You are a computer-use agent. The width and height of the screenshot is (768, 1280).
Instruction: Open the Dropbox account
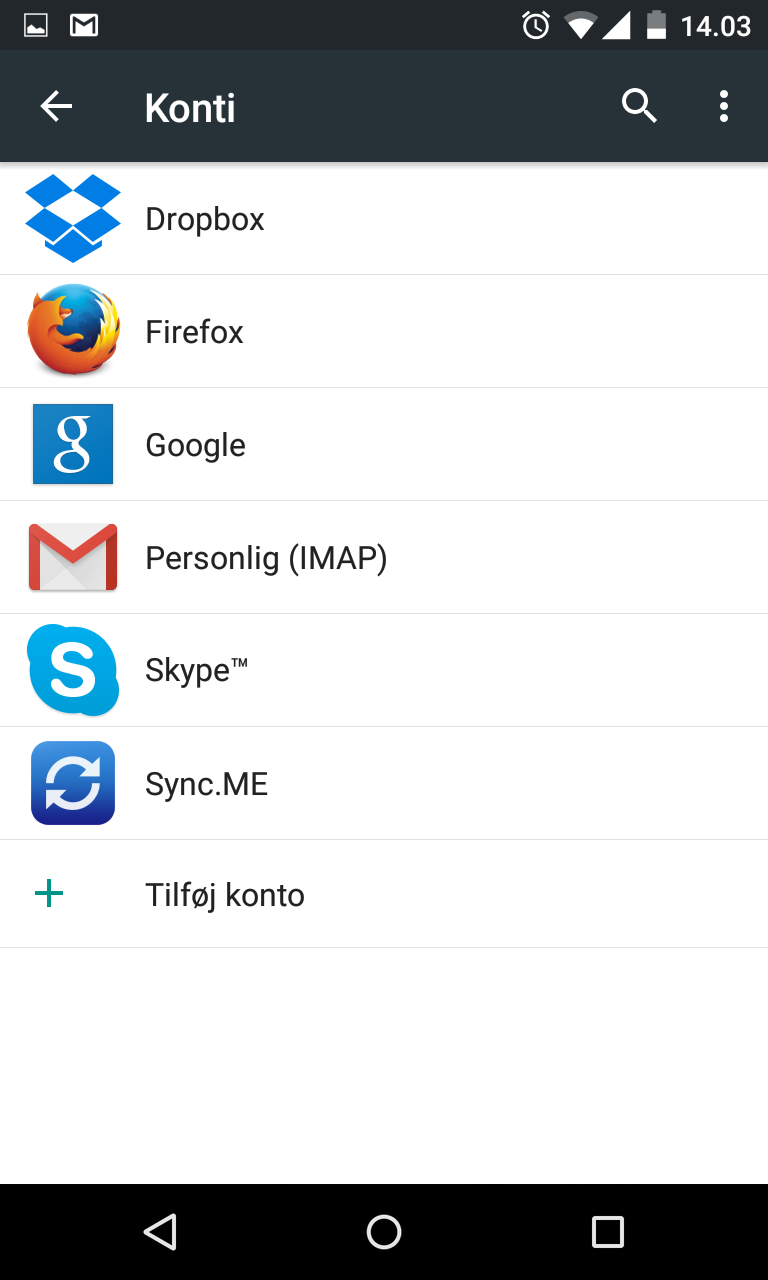[384, 219]
